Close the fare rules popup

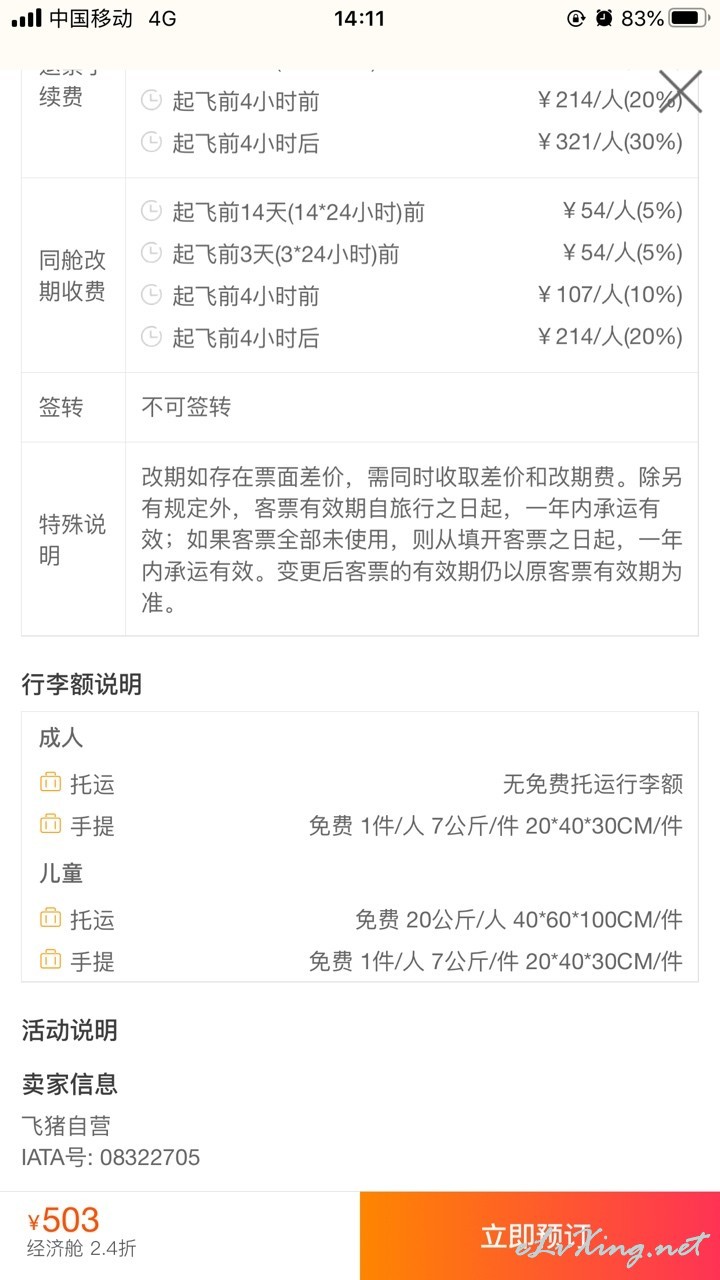[680, 91]
